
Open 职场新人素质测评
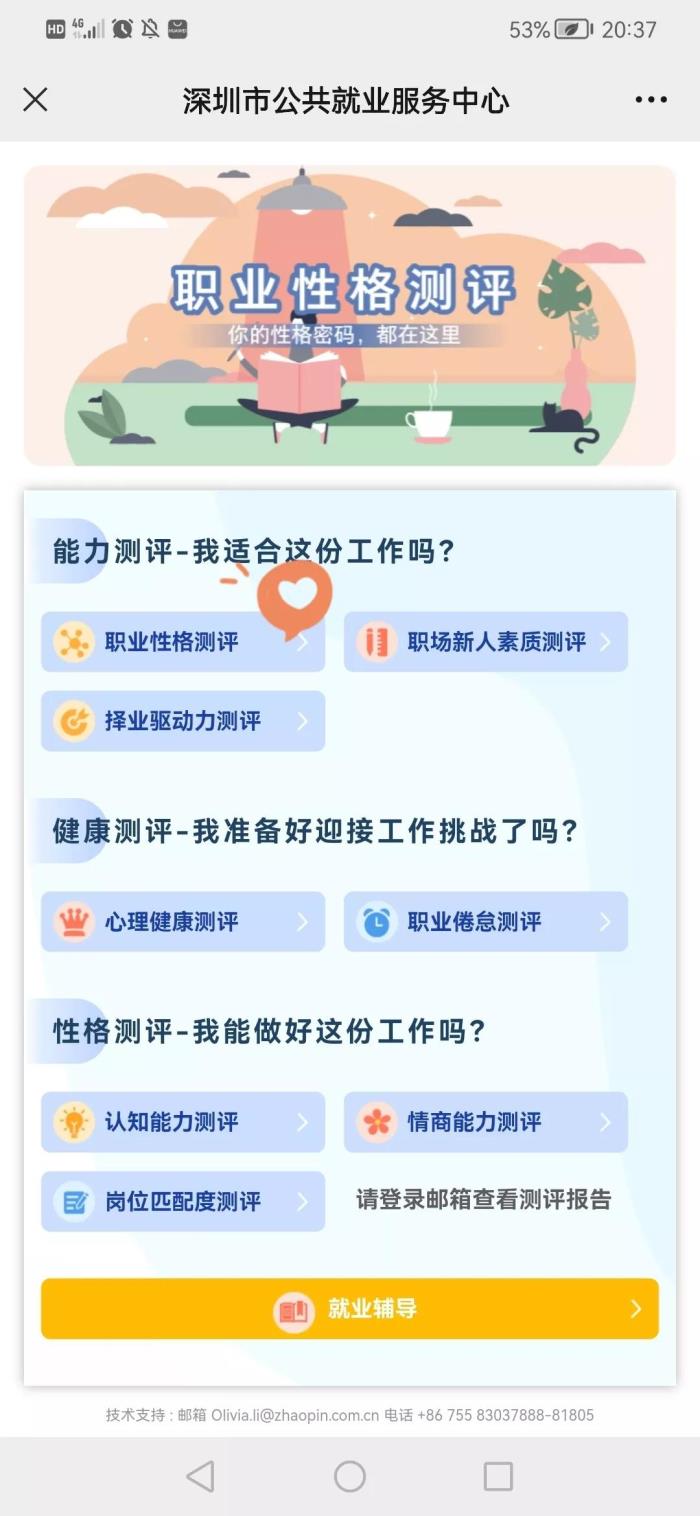(x=485, y=642)
